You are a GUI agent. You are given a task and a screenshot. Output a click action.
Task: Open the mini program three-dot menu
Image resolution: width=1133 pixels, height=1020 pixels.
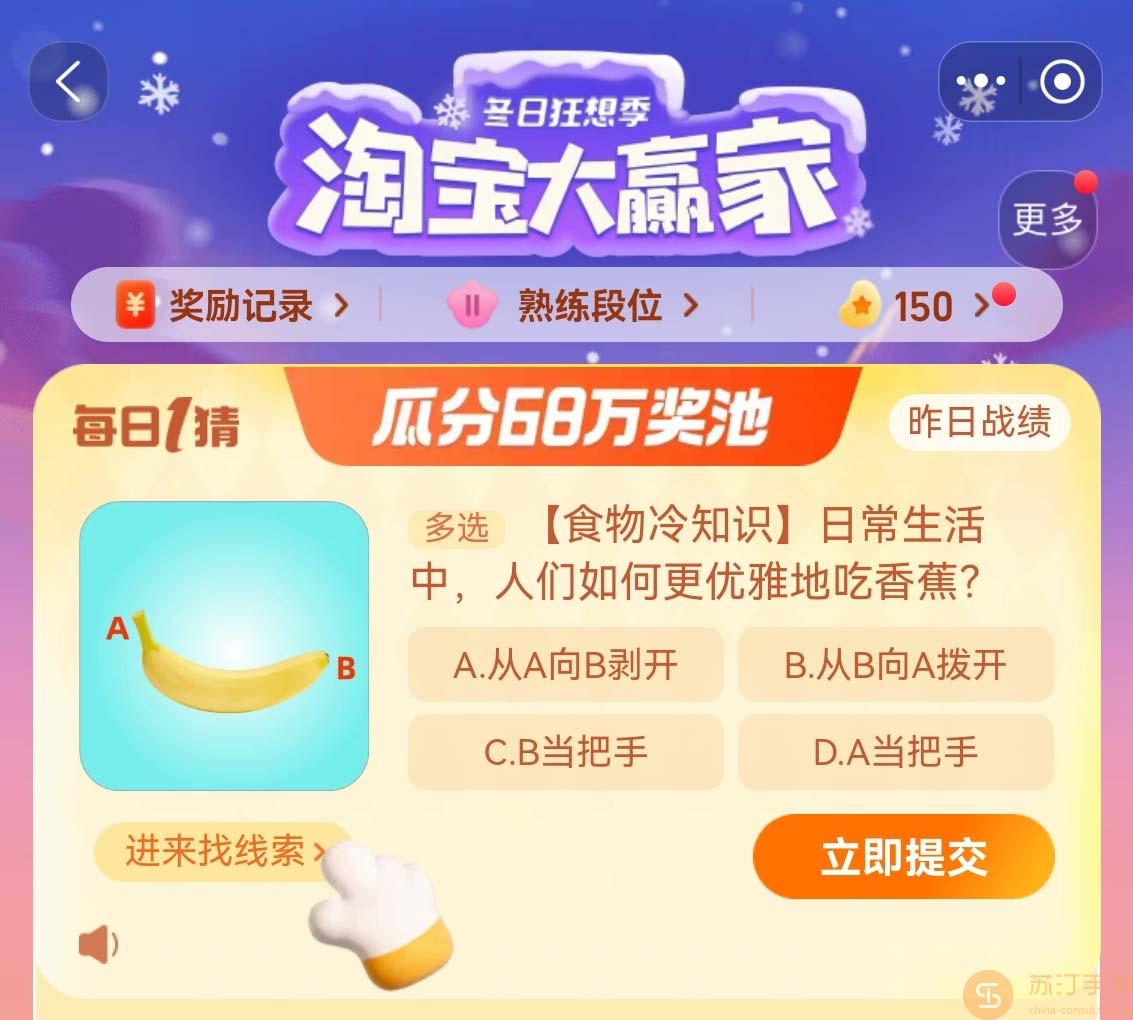click(979, 82)
